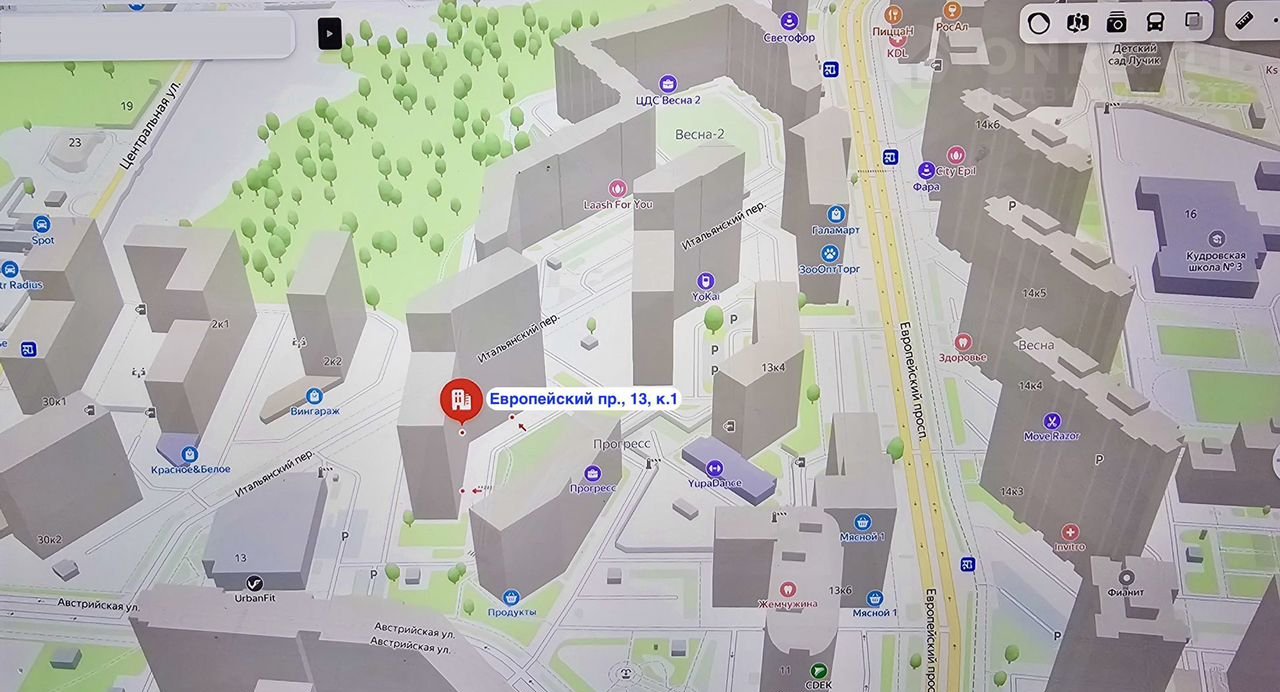Screen dimensions: 1280x692
Task: Select the Продукты shop marker
Action: tap(512, 597)
